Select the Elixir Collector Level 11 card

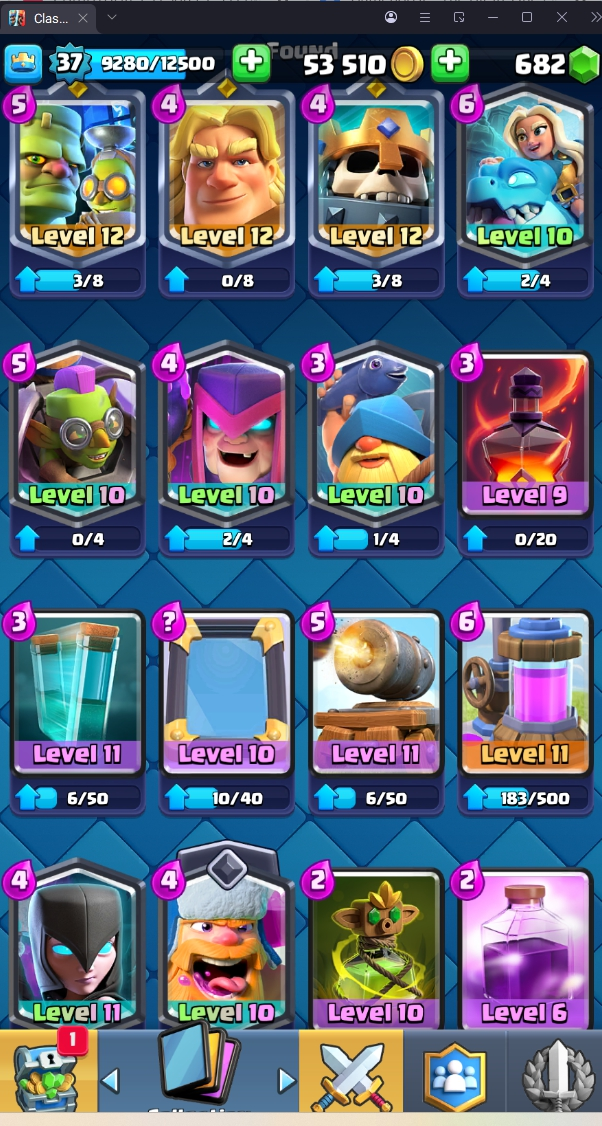[x=525, y=700]
